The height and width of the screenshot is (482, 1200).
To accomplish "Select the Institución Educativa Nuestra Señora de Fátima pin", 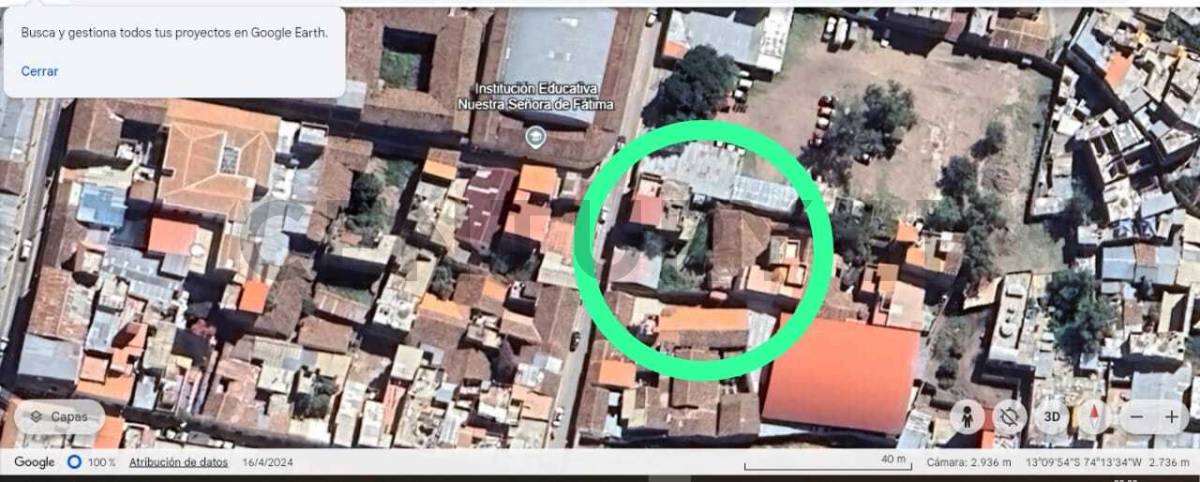I will [x=535, y=138].
